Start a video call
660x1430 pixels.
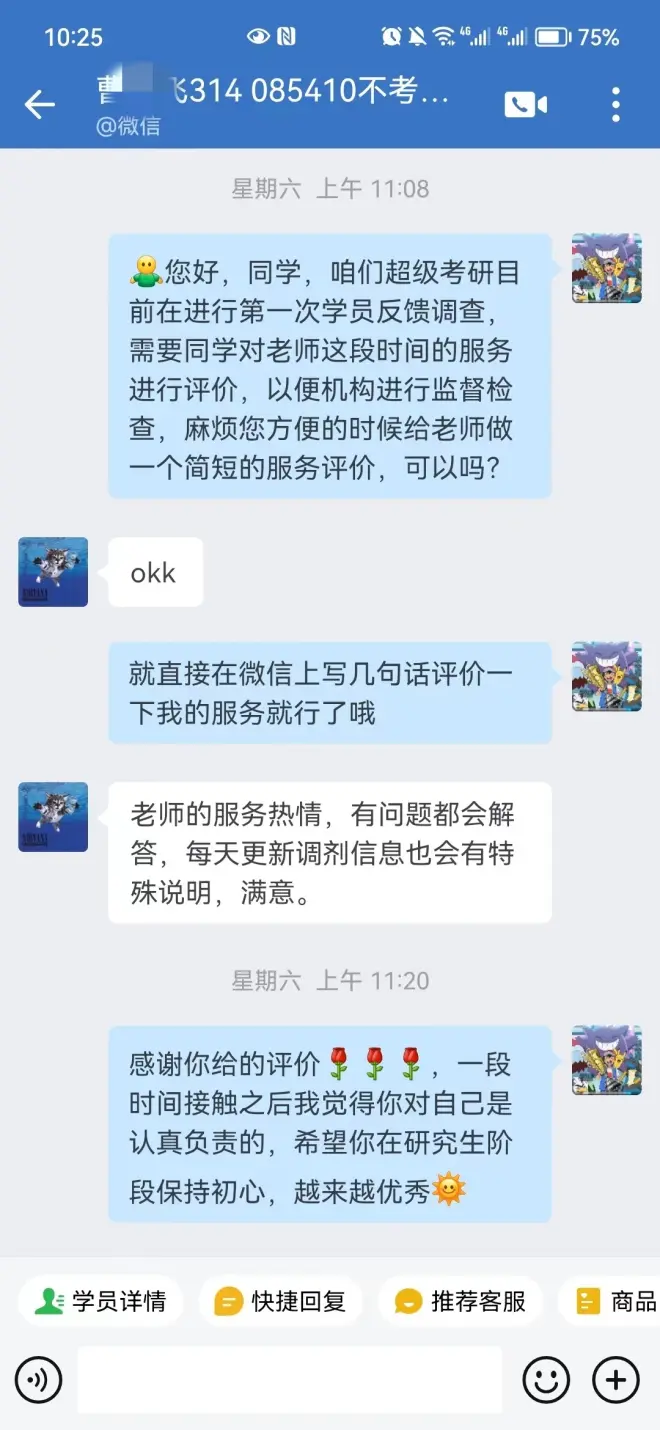(x=526, y=104)
